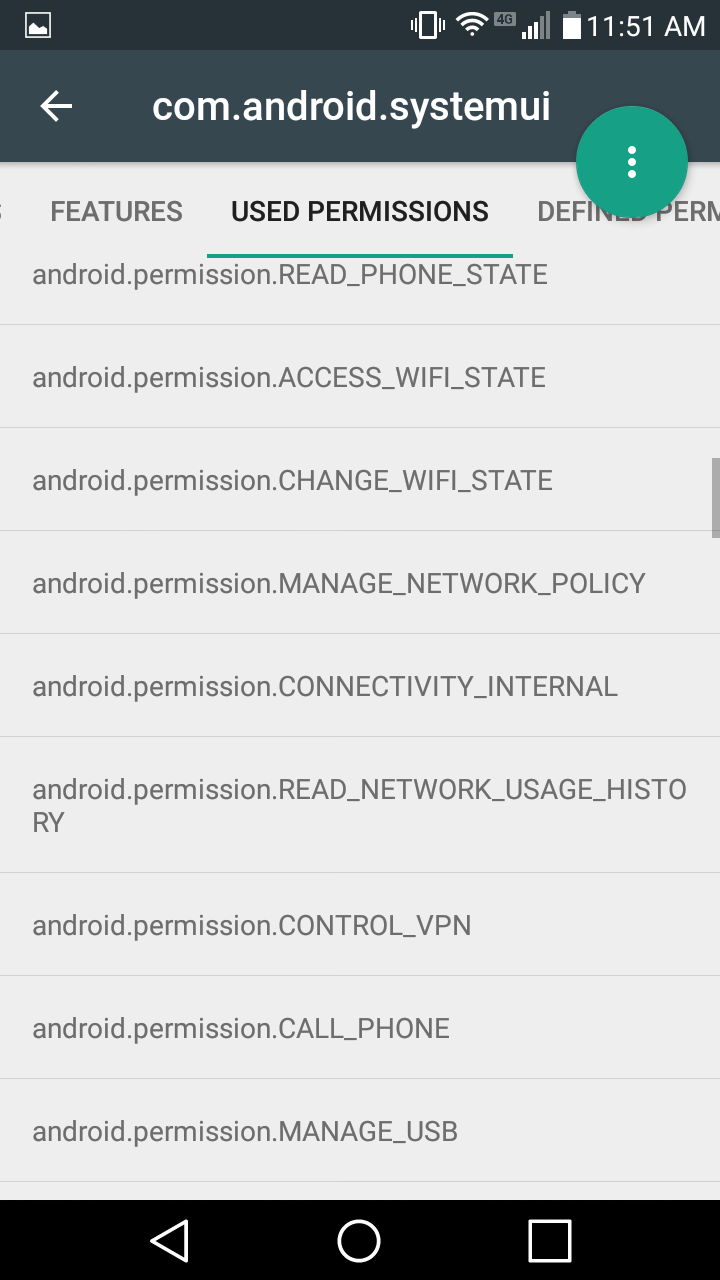Viewport: 720px width, 1280px height.
Task: Select the CHANGE_WIFI_STATE permission
Action: point(360,480)
